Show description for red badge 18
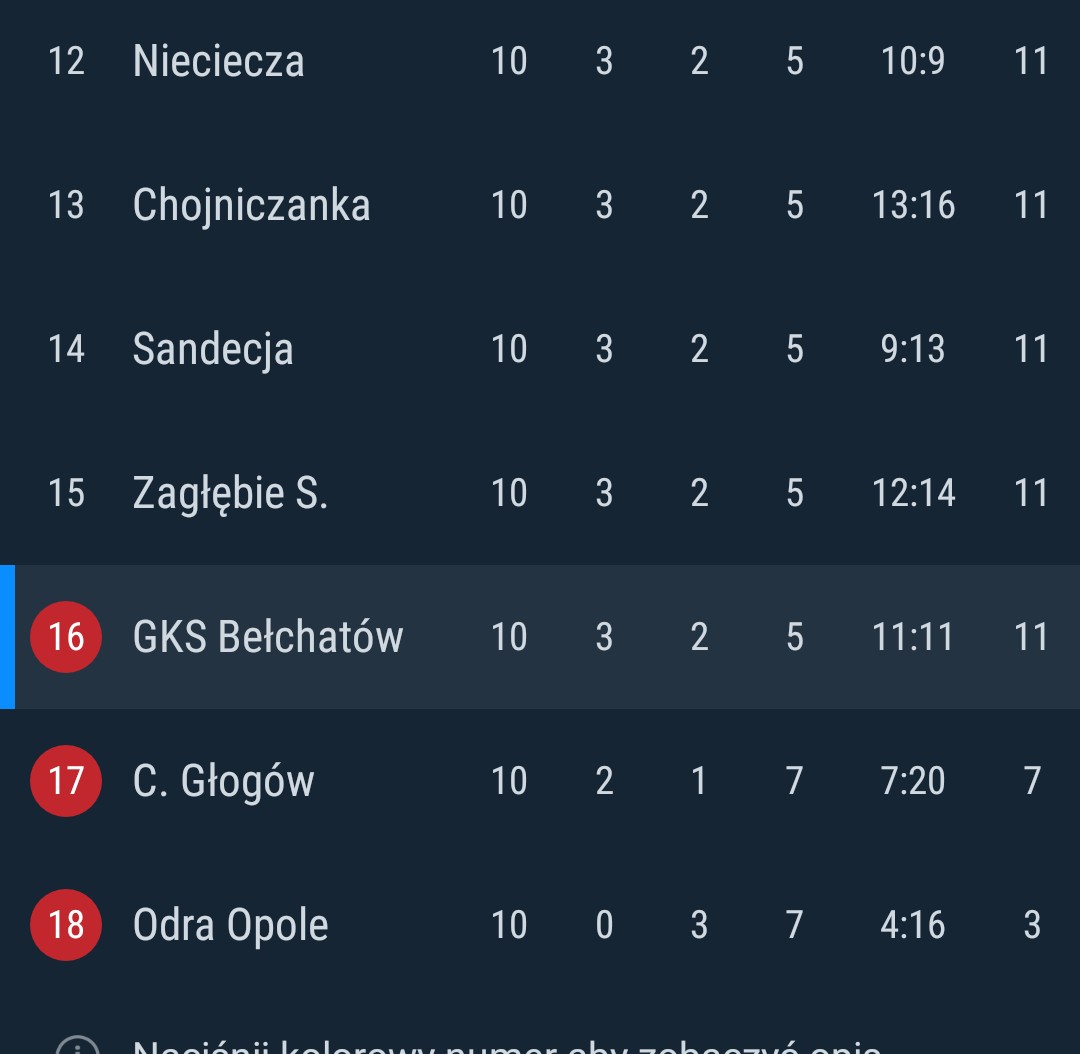This screenshot has width=1080, height=1054. [x=66, y=925]
